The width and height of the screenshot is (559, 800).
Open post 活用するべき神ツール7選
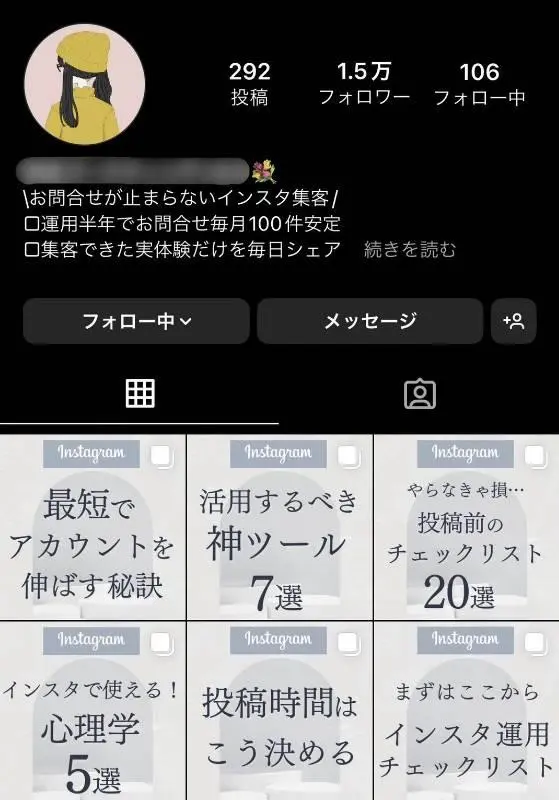pos(280,527)
